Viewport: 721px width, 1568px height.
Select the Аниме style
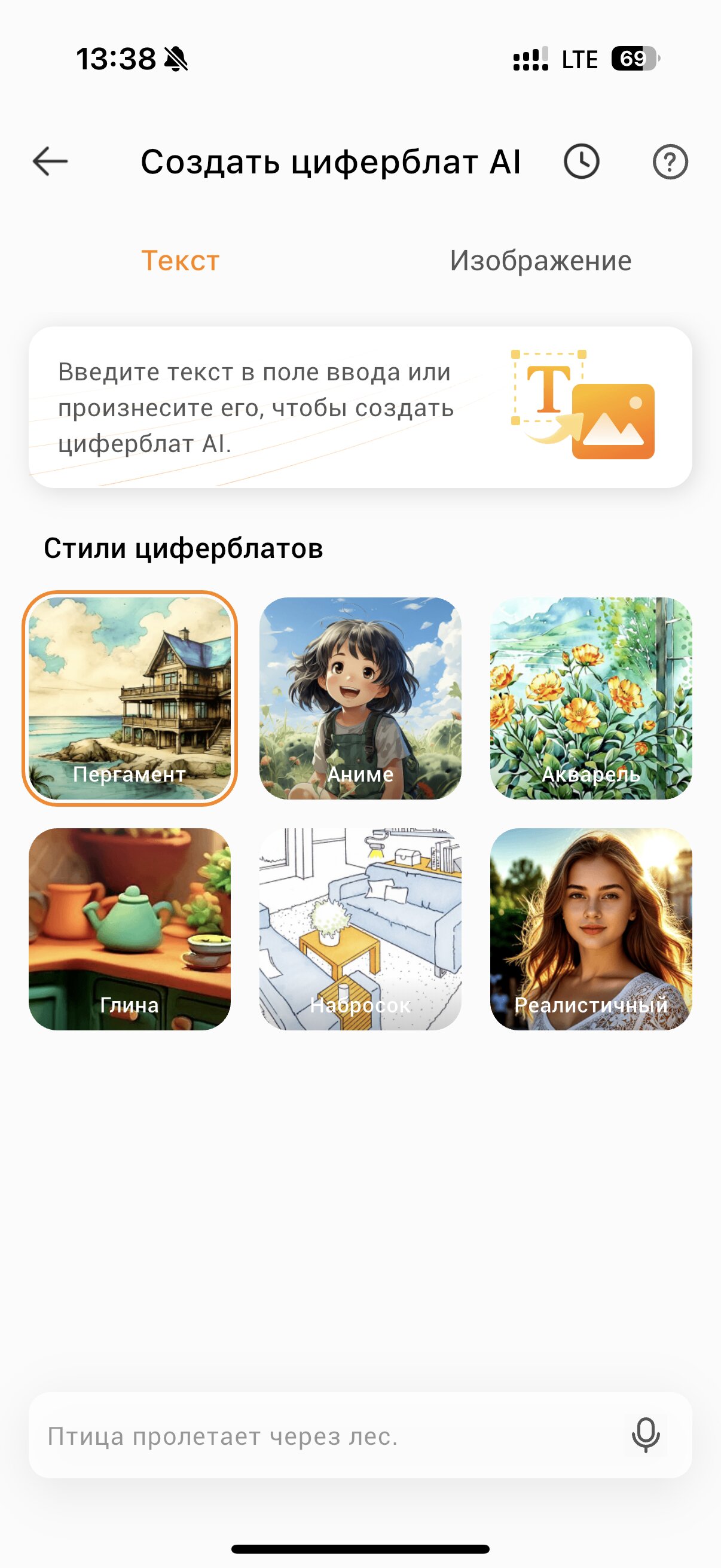tap(360, 698)
